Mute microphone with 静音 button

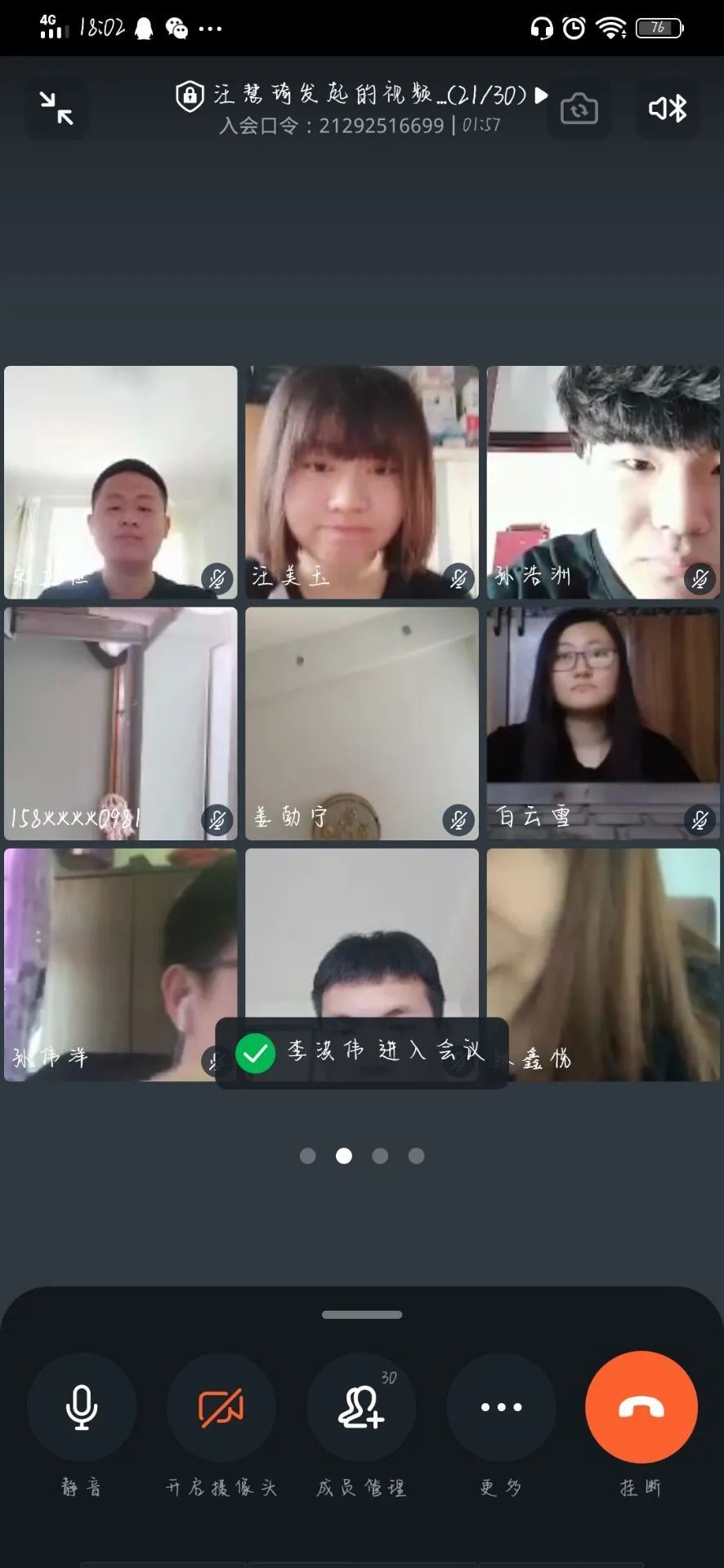[82, 1407]
